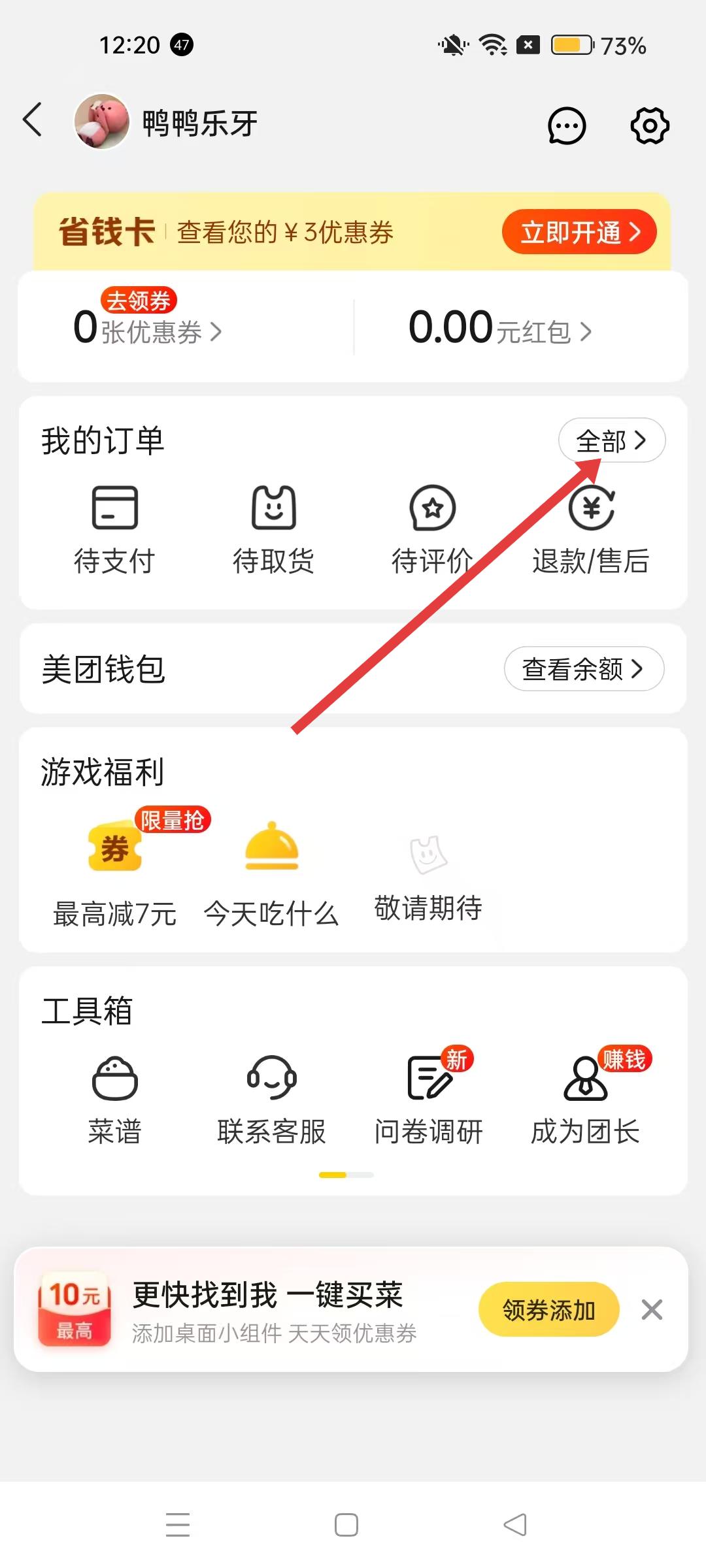Open the 元红包 red packet balance
Screen dimensions: 706x1568
coord(500,328)
